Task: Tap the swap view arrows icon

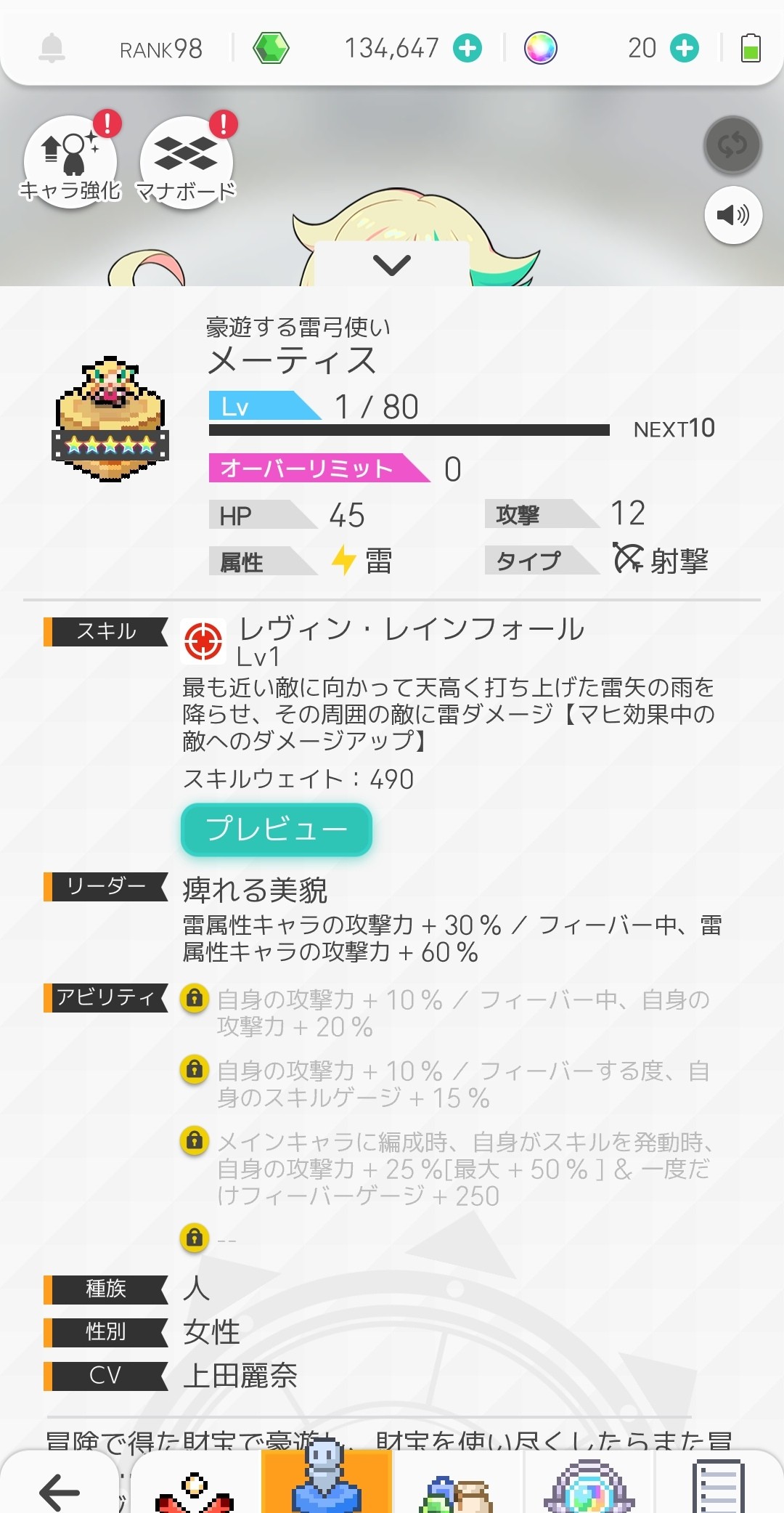Action: (732, 145)
